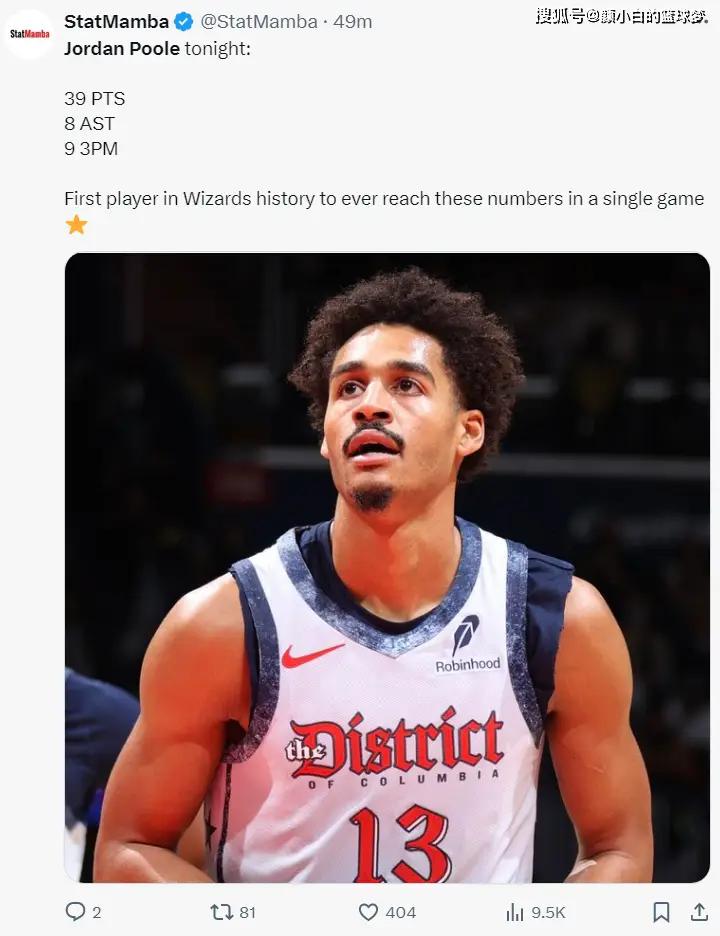Like the Jordan Poole tweet
720x936 pixels.
pyautogui.click(x=369, y=912)
